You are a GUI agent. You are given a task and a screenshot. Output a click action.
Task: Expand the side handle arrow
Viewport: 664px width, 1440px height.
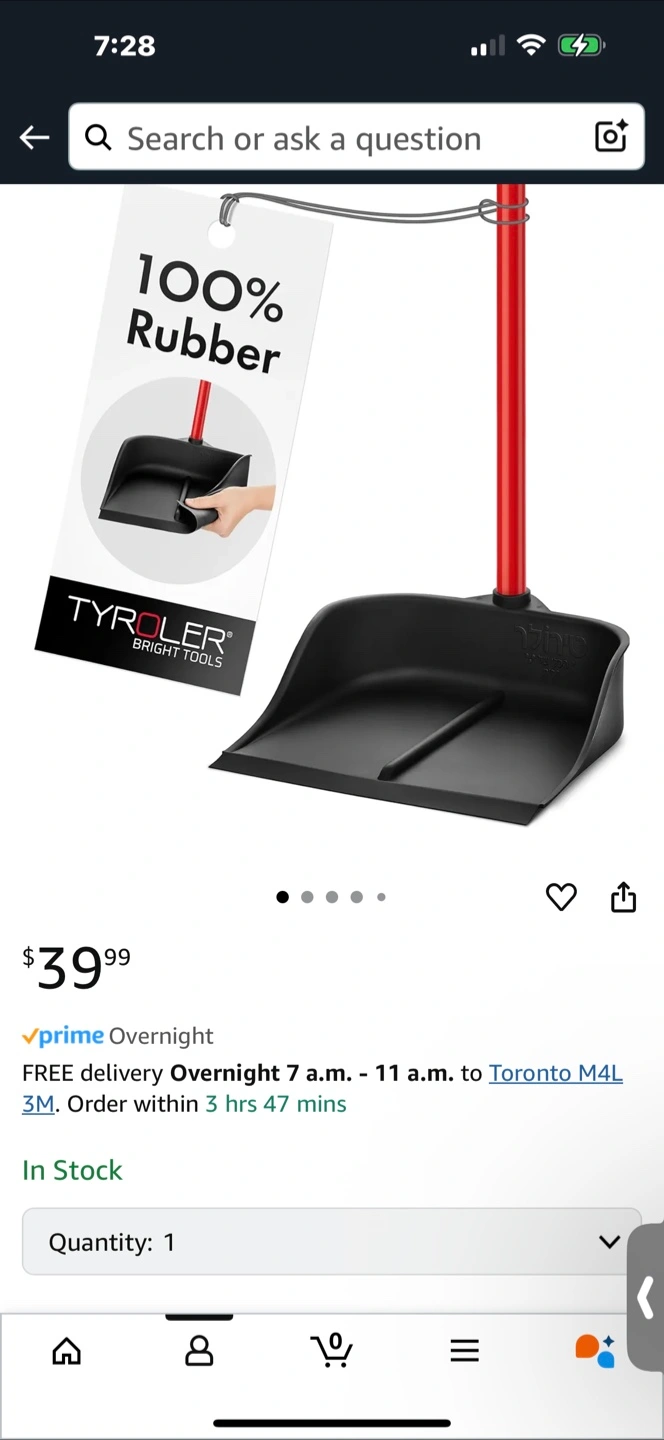646,1298
